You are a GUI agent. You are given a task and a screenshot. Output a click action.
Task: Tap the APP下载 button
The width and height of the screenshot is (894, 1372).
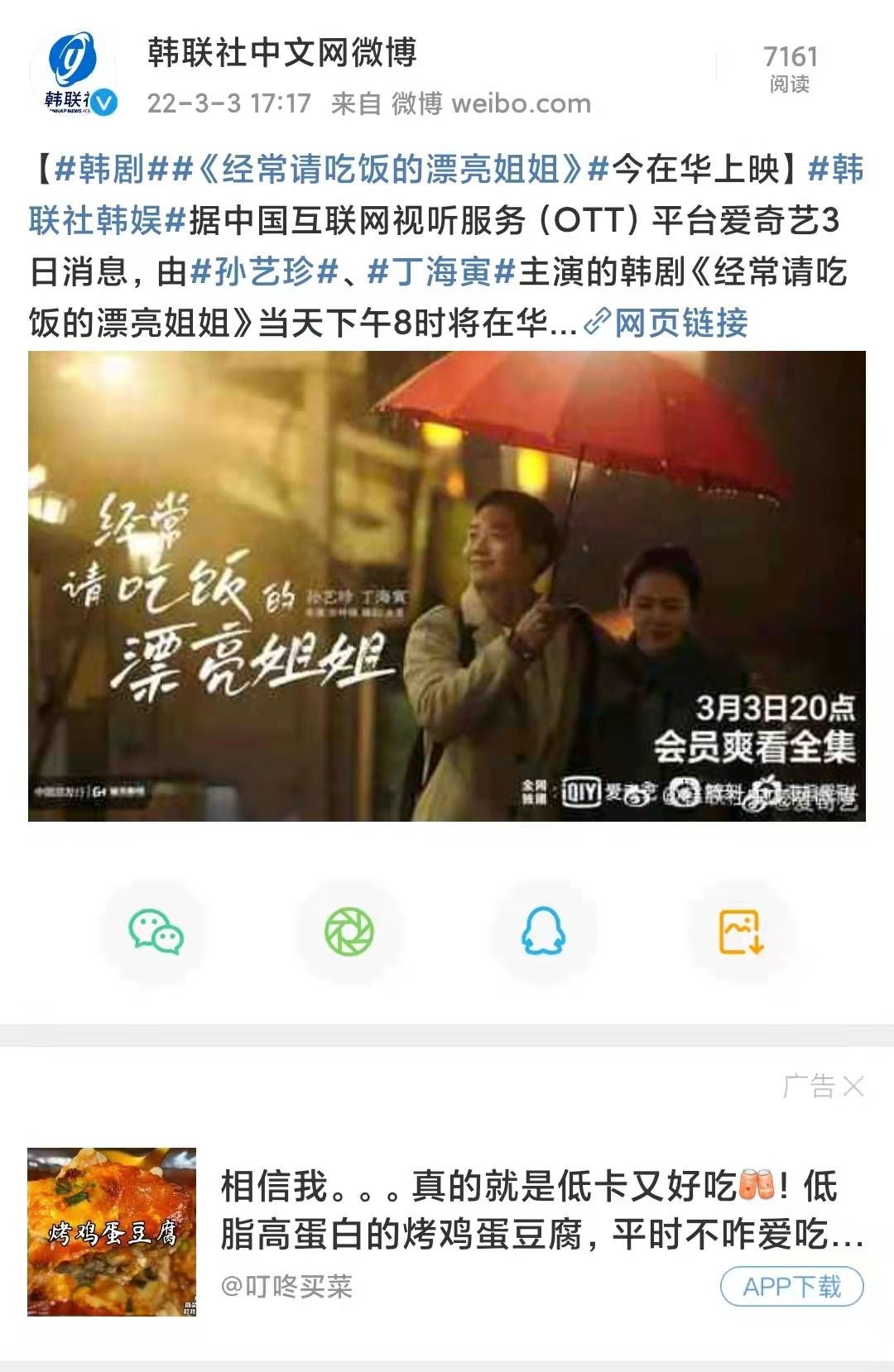[x=791, y=1287]
